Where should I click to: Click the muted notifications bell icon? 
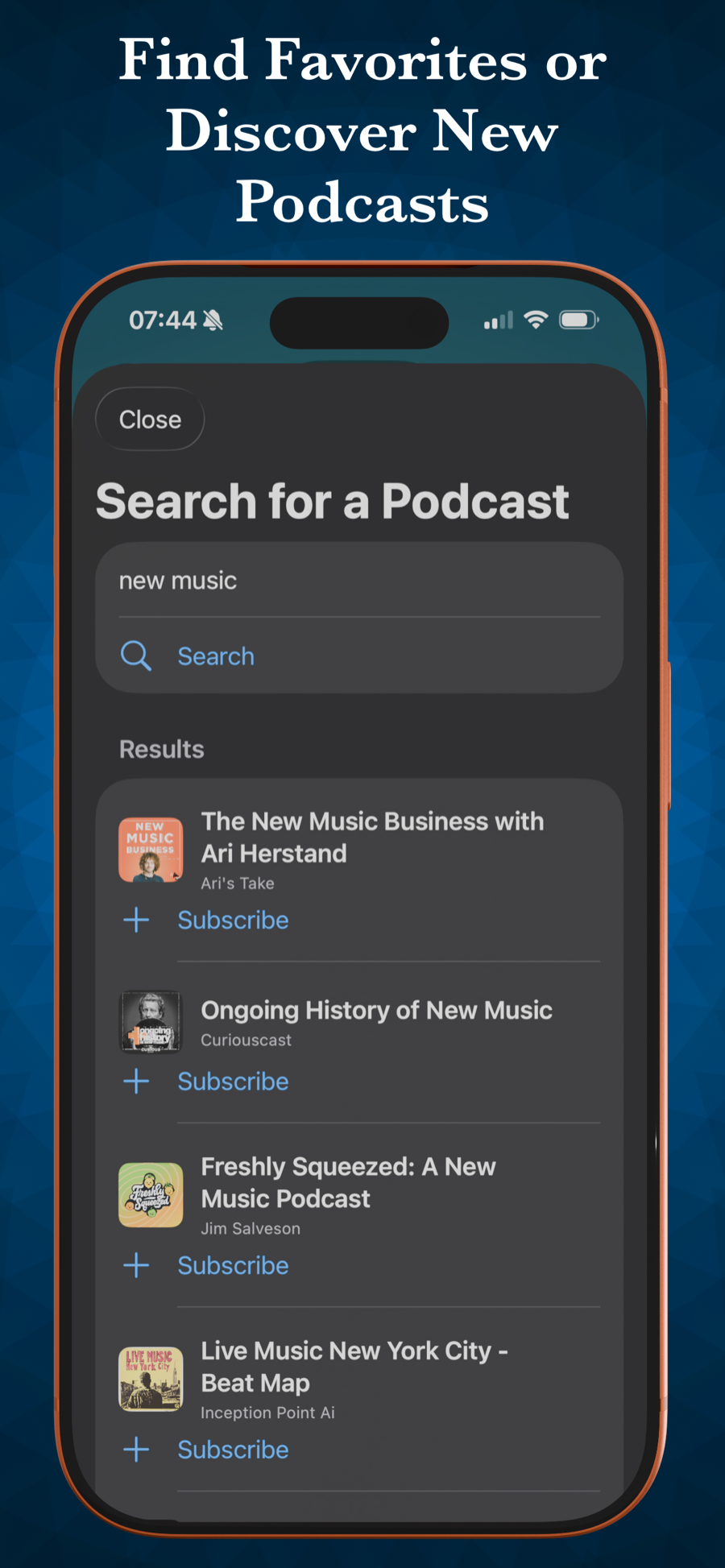[x=211, y=319]
